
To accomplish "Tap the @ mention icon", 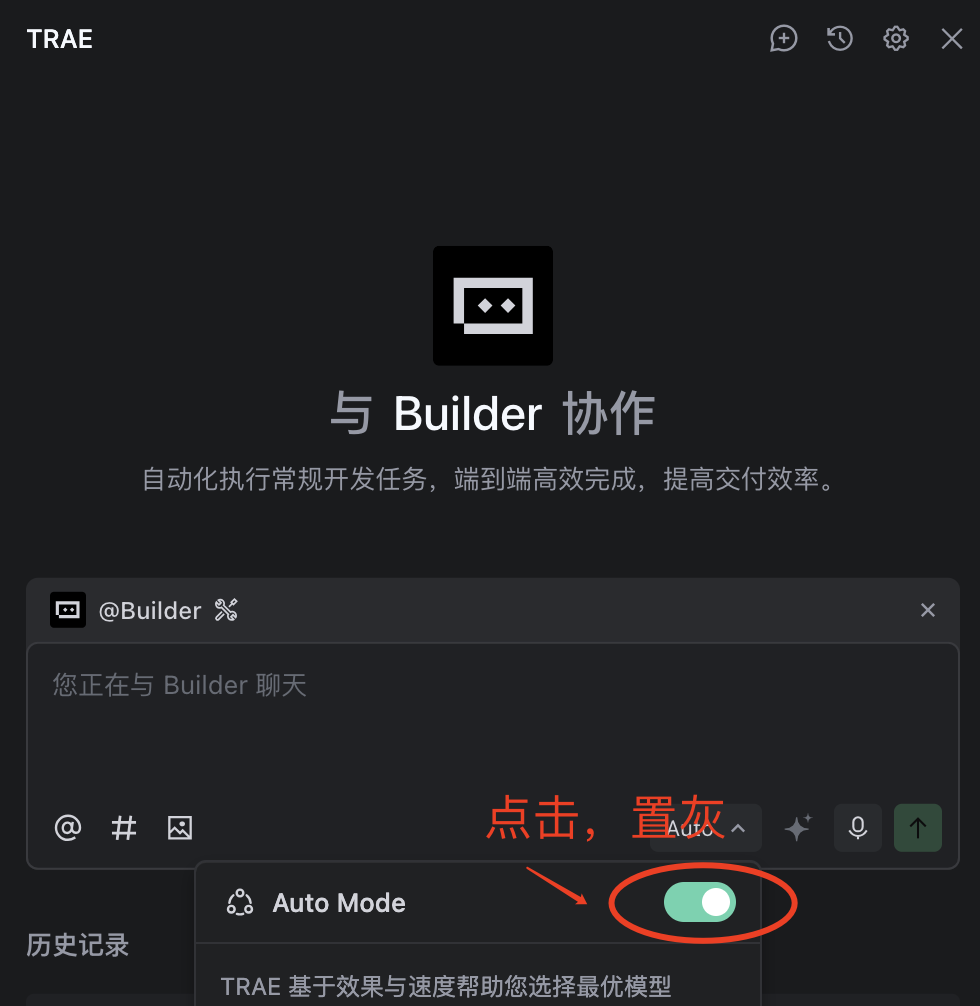I will (67, 828).
